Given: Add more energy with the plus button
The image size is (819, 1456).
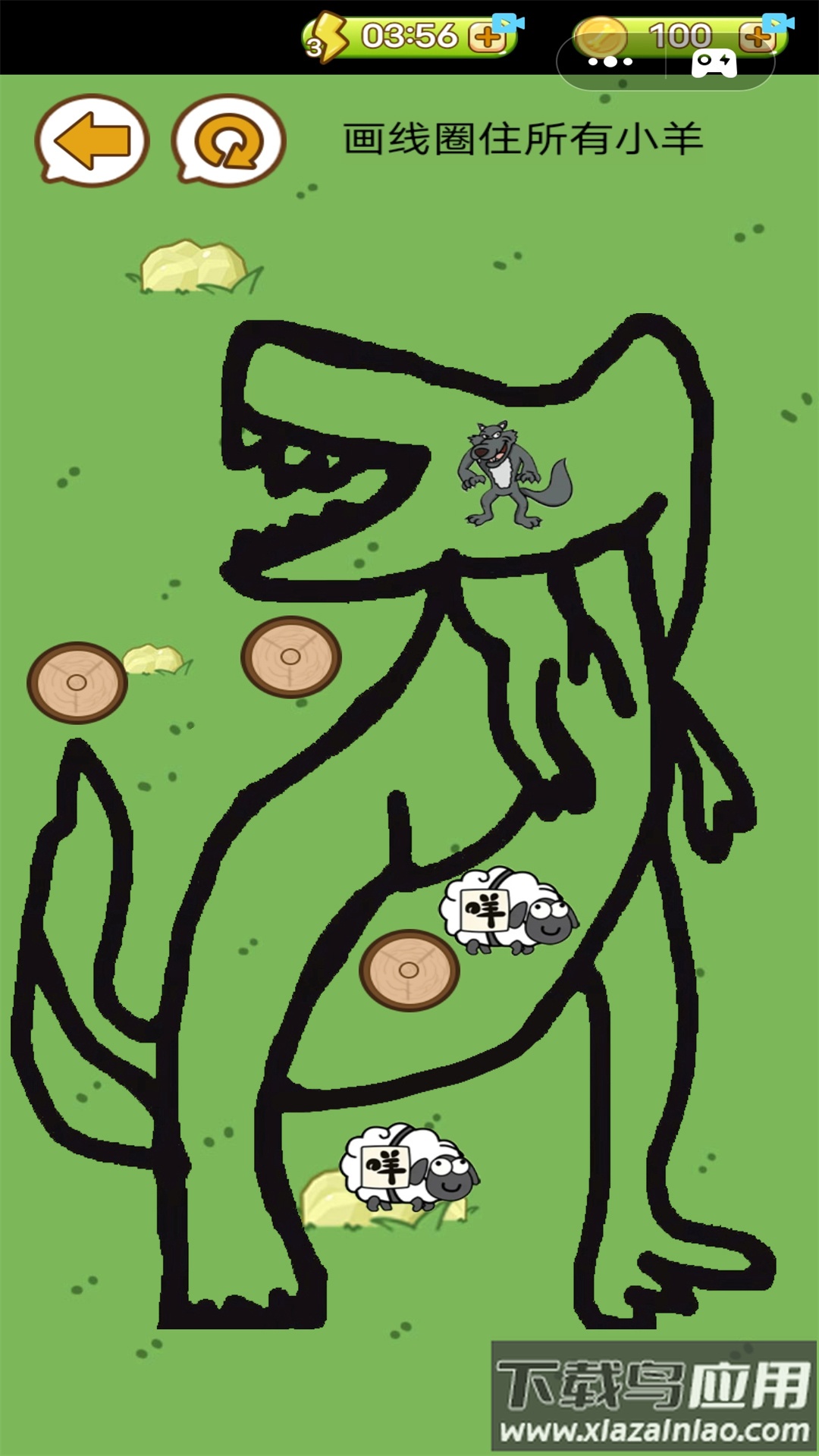Looking at the screenshot, I should point(487,36).
